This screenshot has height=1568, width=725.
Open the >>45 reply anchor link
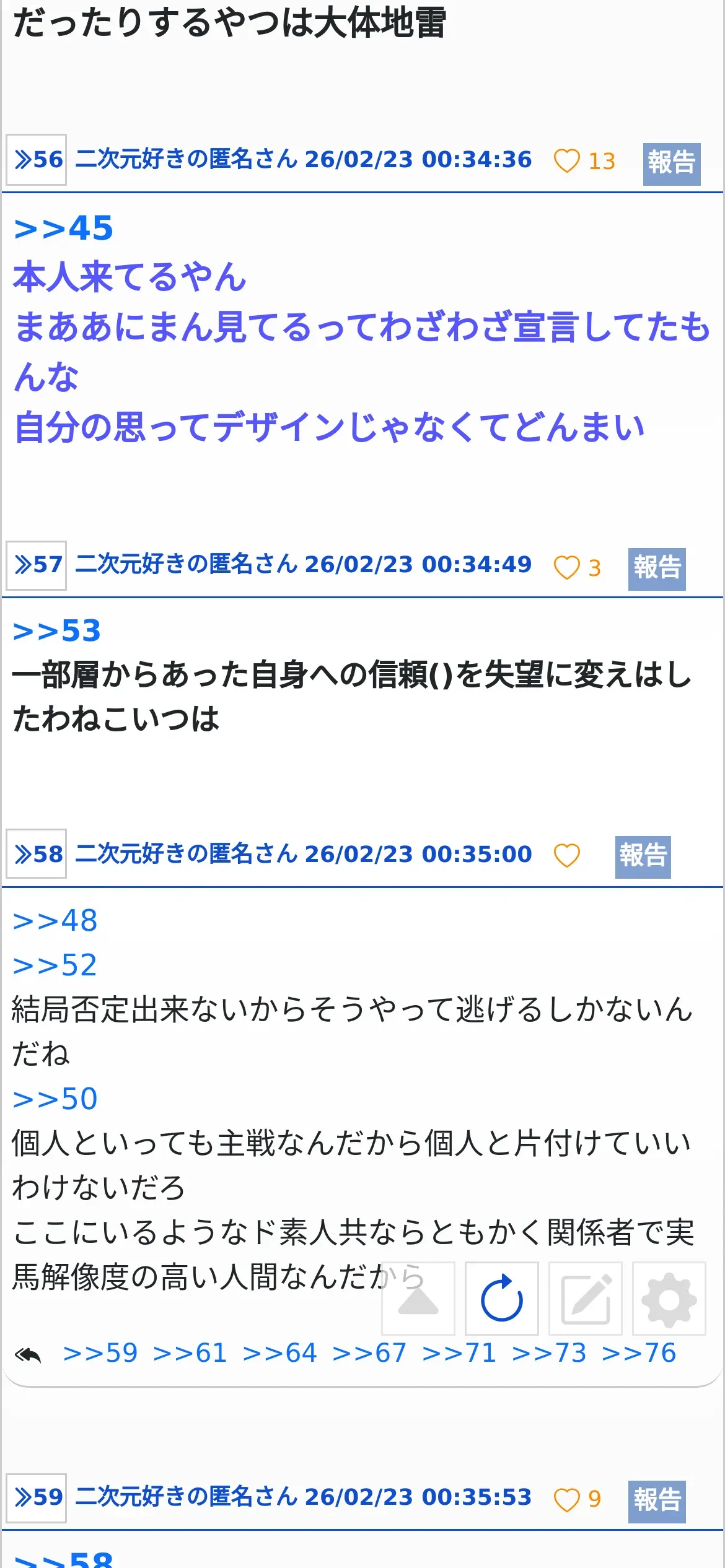(x=63, y=228)
